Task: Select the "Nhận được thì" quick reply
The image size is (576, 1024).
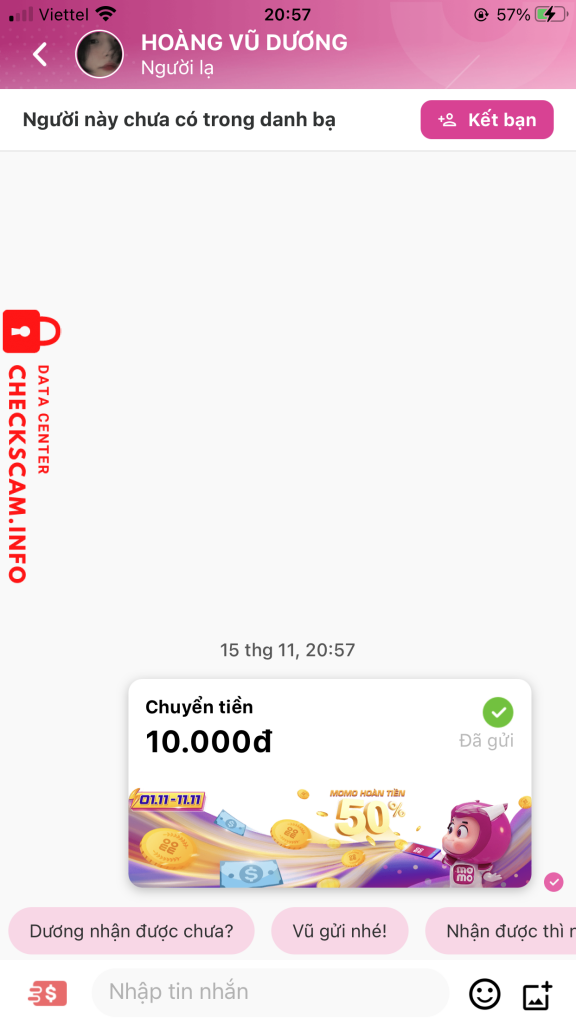Action: coord(501,931)
